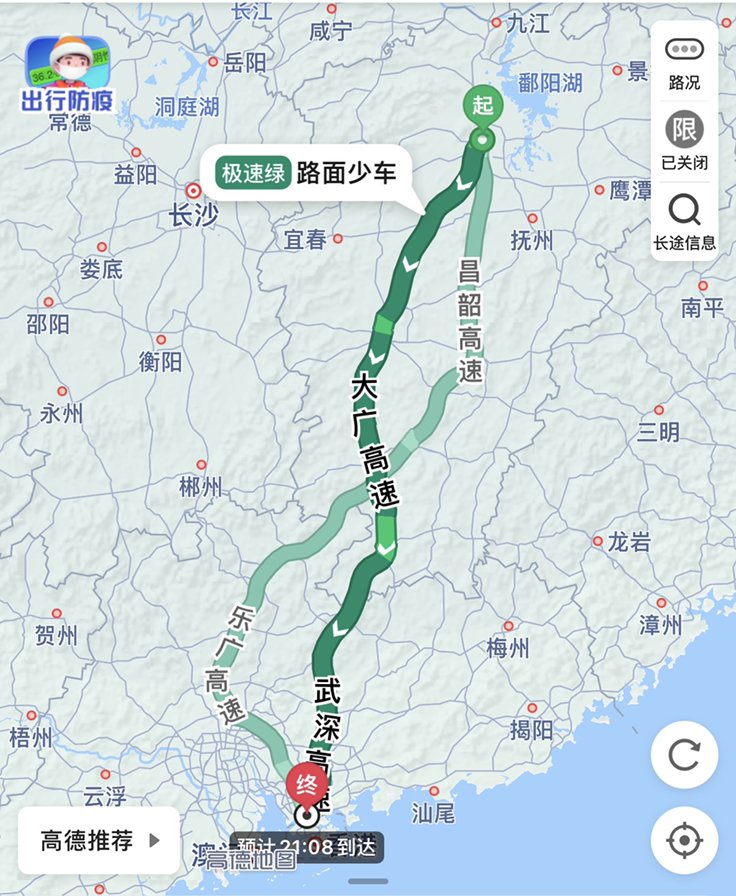Tap the 大广高速 route label

(370, 435)
